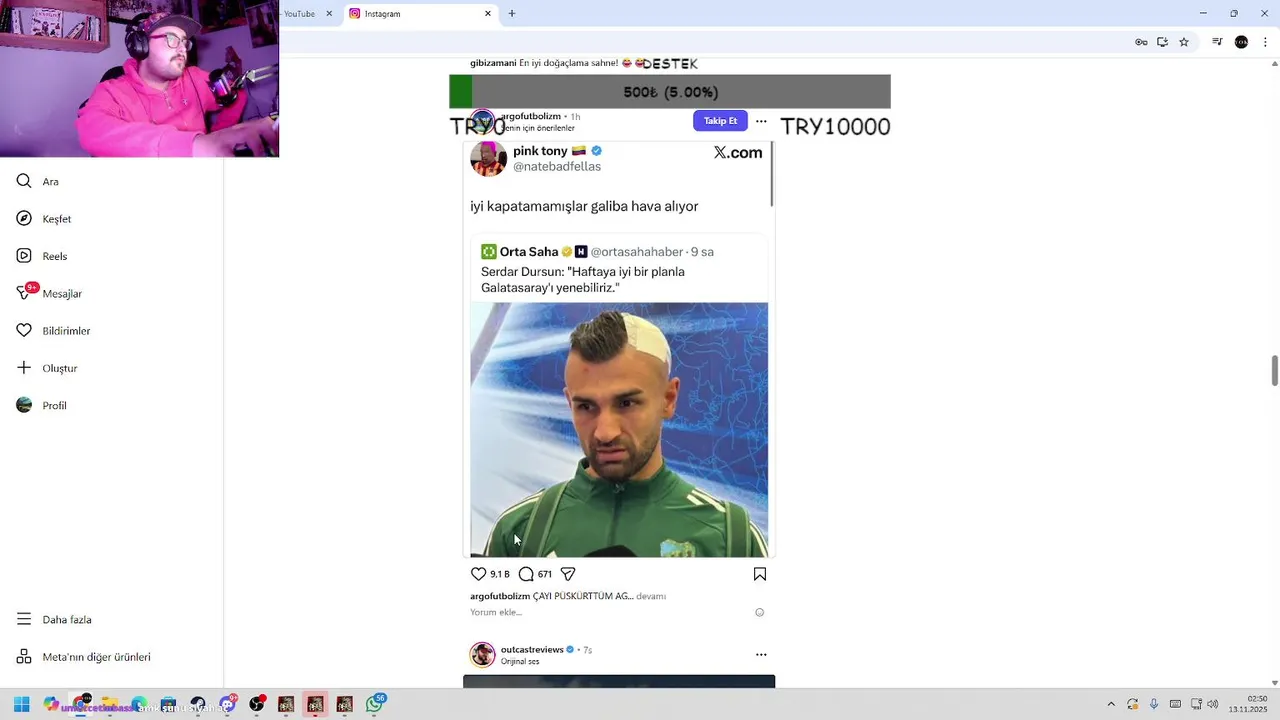Open the Reels section

(54, 256)
